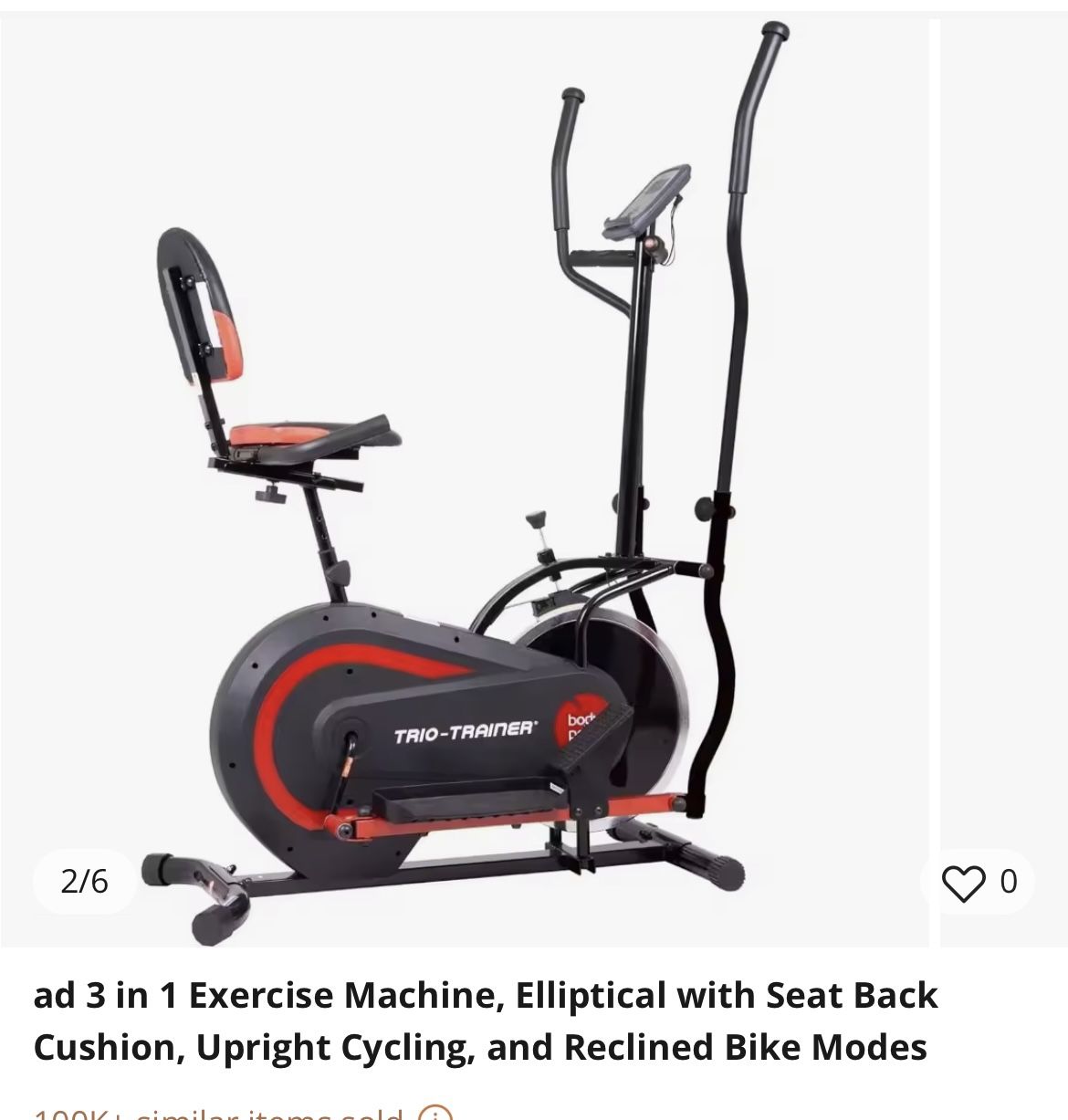This screenshot has width=1068, height=1120.
Task: Tap the heart to favorite this item
Action: coord(963,882)
